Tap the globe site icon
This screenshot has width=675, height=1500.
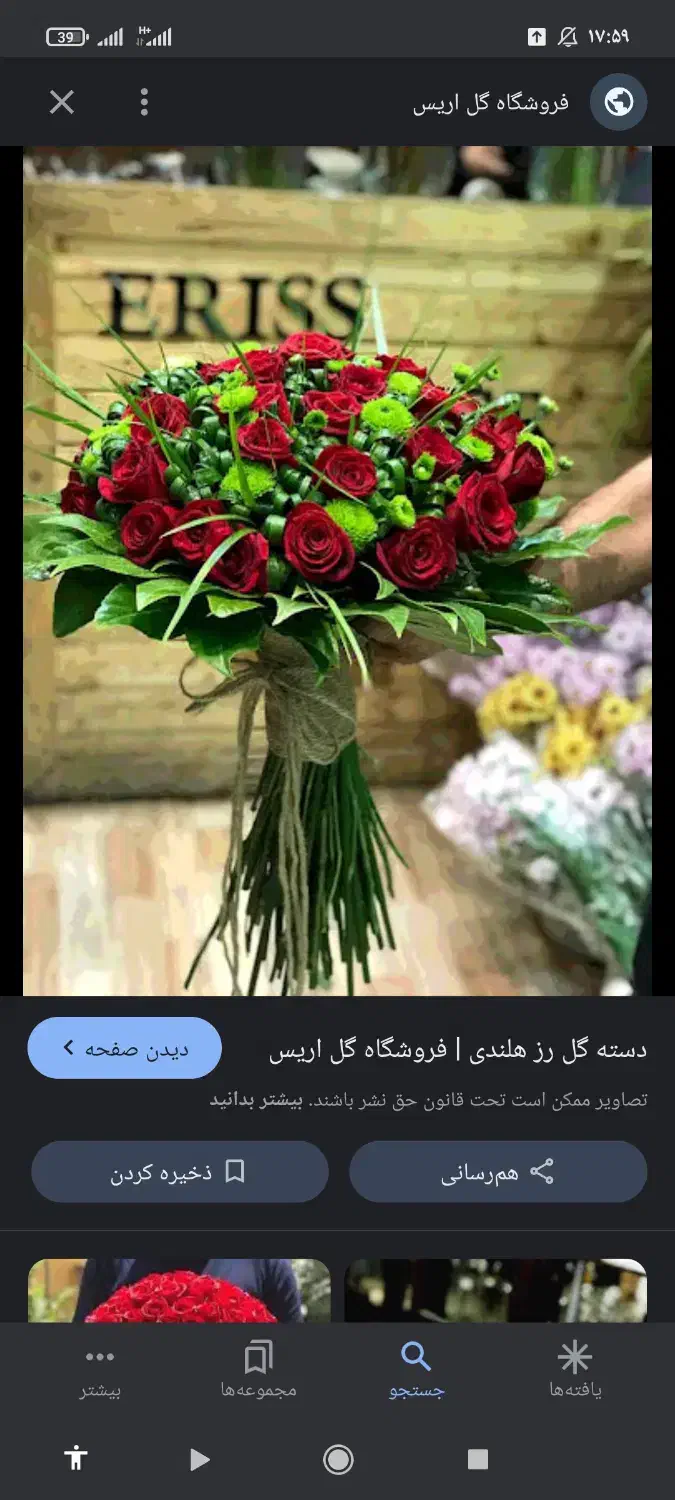618,102
